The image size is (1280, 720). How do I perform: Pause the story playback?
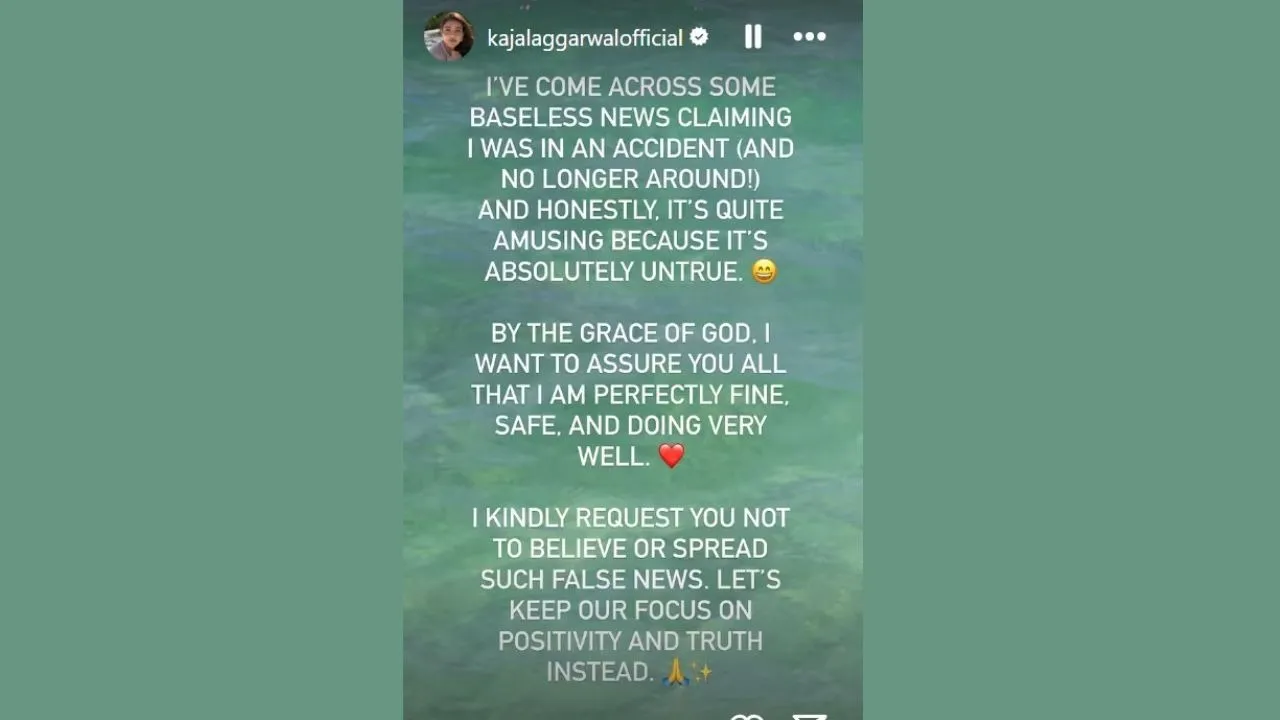tap(753, 37)
